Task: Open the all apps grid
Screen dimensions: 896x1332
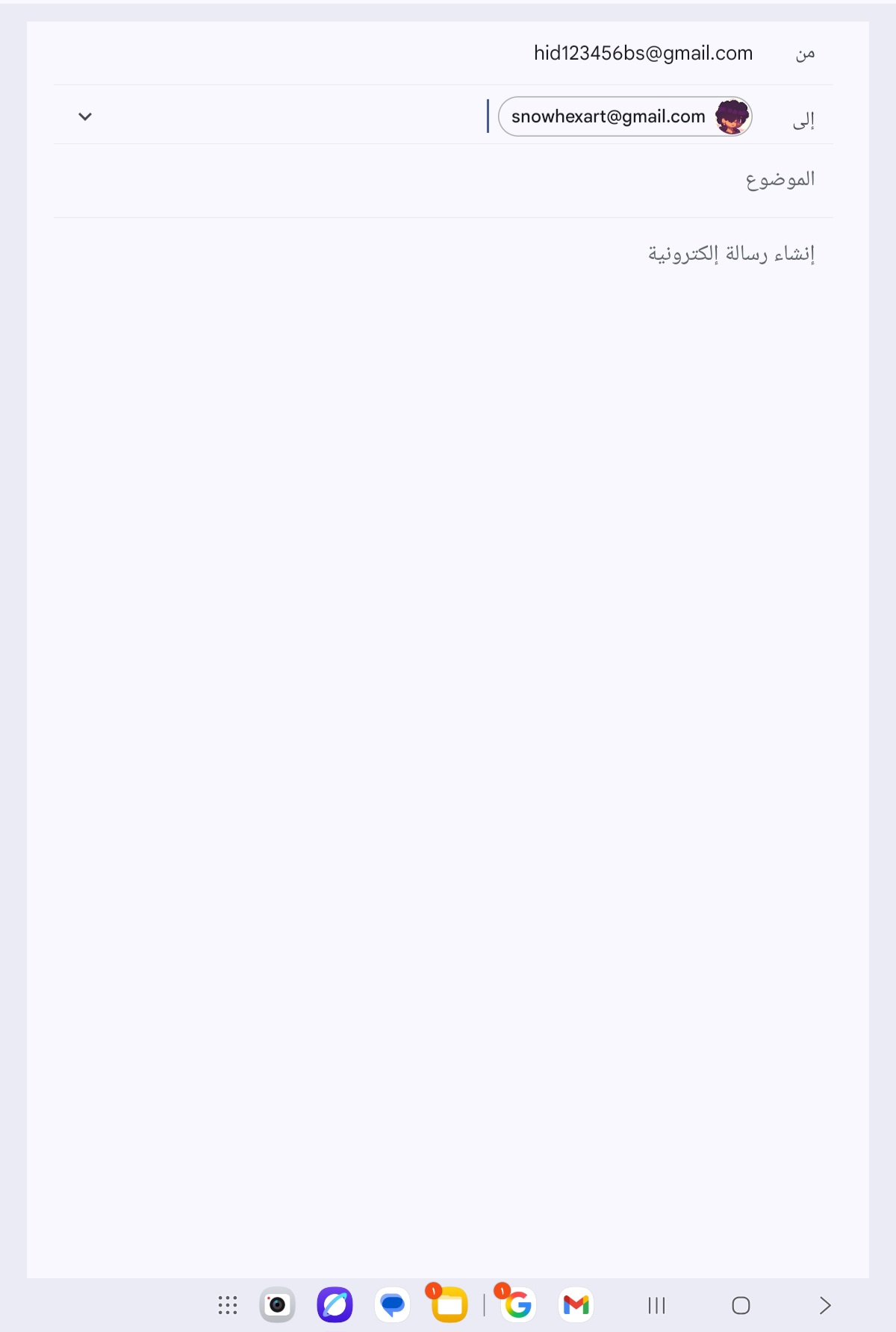Action: [228, 1304]
